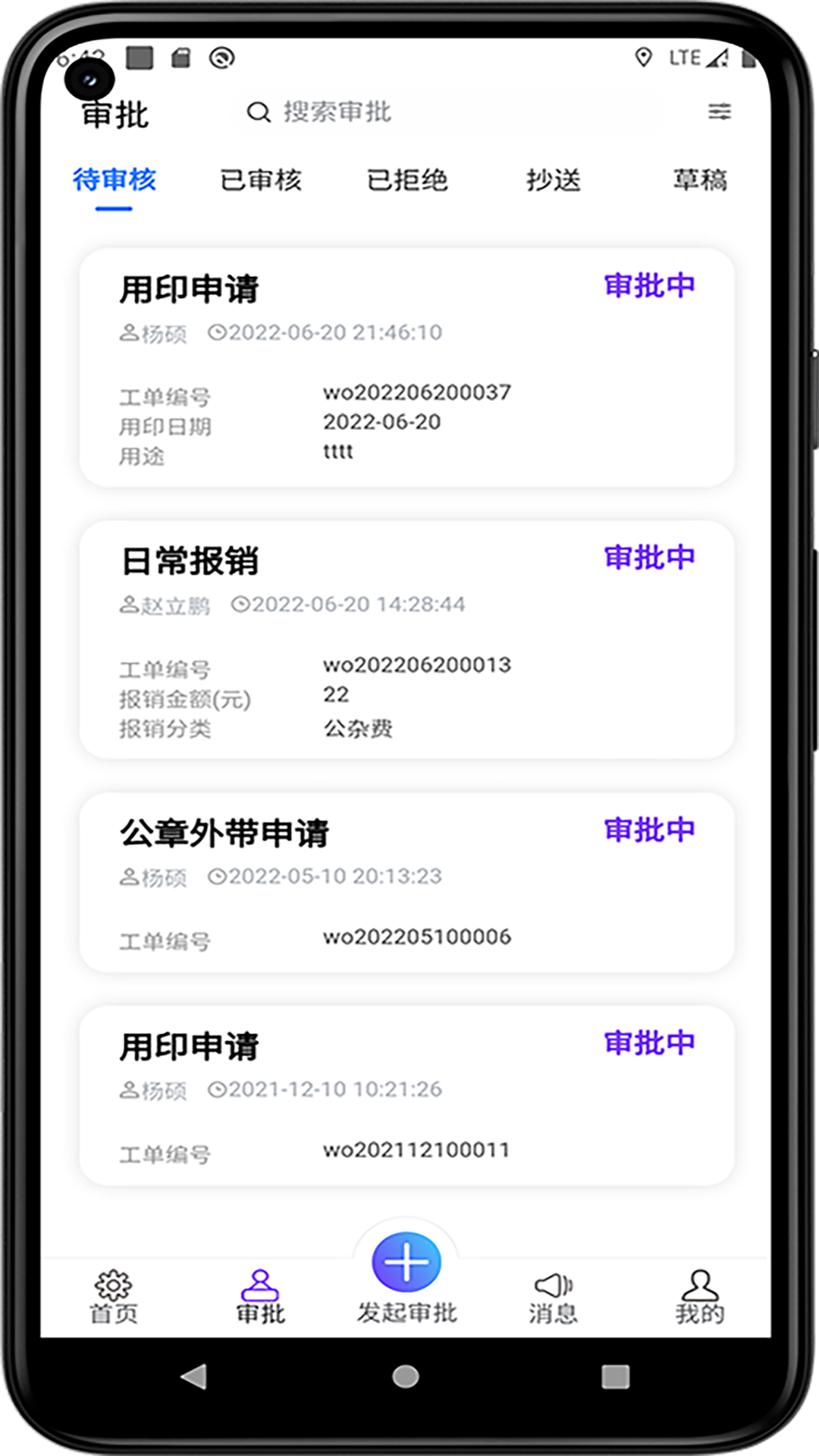Switch to the 已审核 tab
The height and width of the screenshot is (1456, 819).
coord(261,180)
